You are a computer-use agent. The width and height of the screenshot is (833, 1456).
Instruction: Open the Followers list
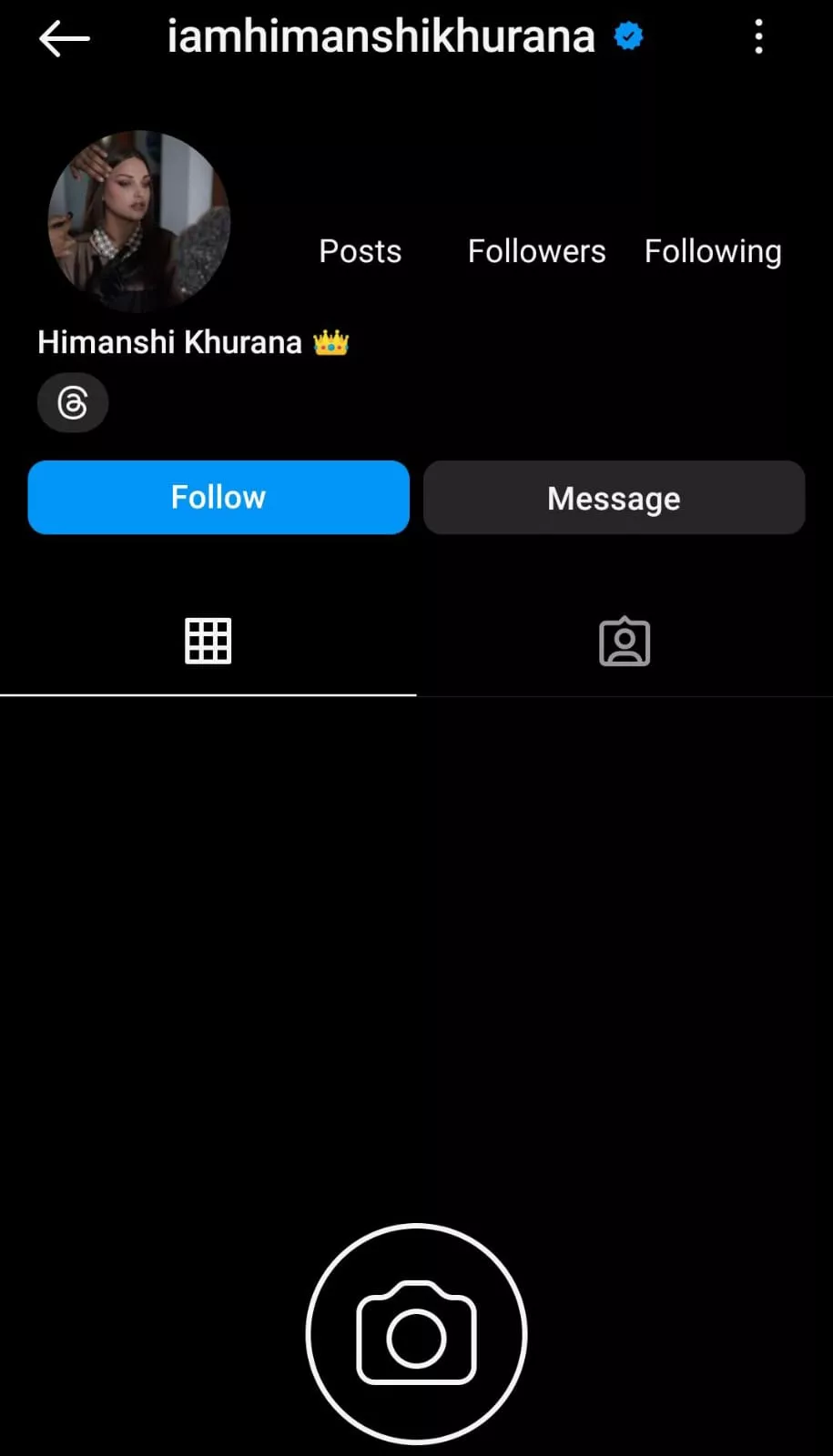(x=536, y=251)
